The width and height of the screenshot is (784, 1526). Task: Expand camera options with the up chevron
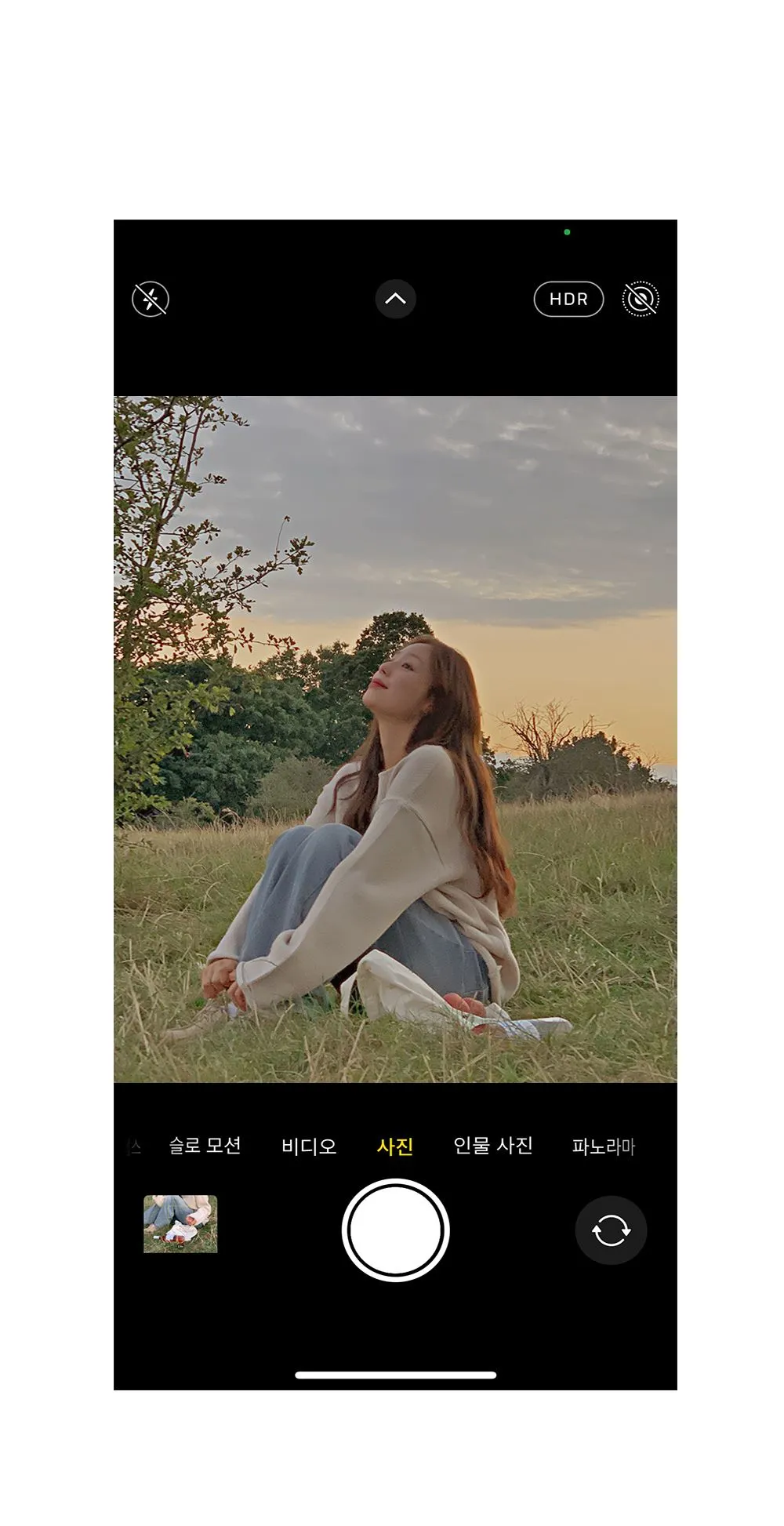tap(395, 299)
